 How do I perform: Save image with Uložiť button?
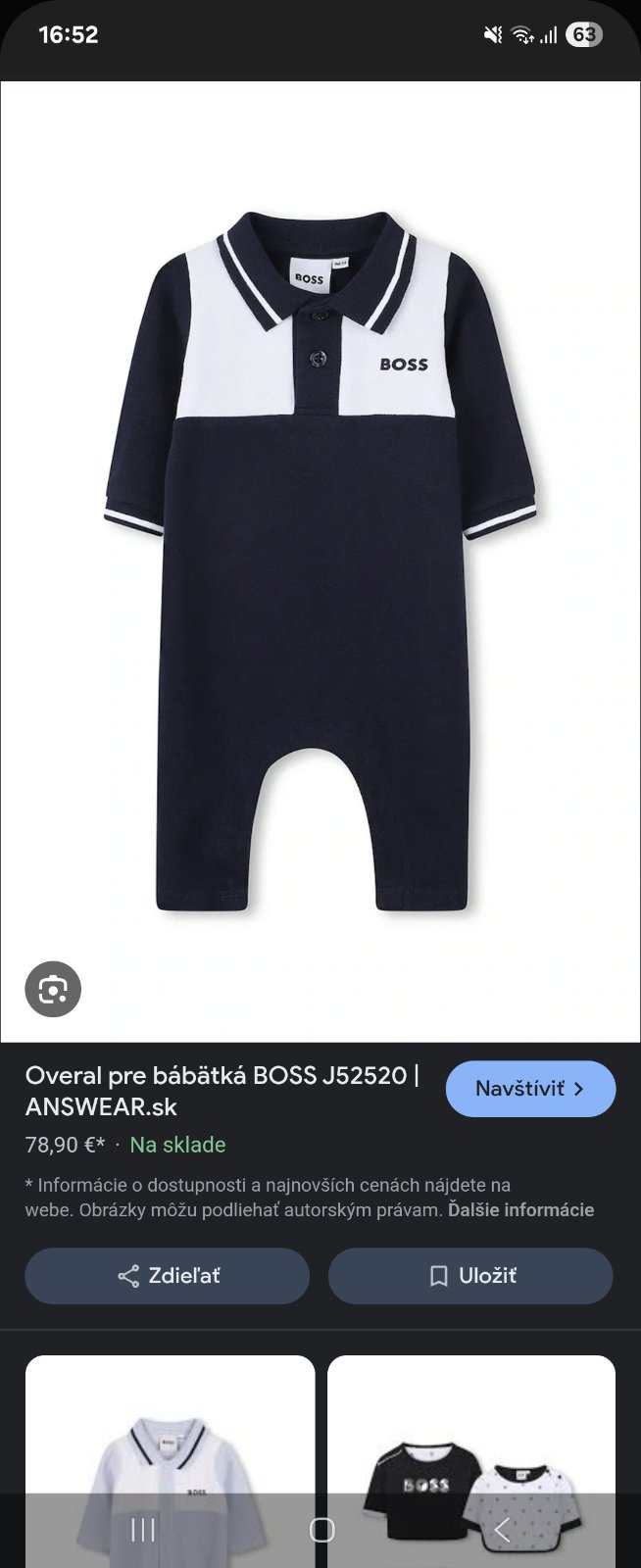tap(470, 1276)
